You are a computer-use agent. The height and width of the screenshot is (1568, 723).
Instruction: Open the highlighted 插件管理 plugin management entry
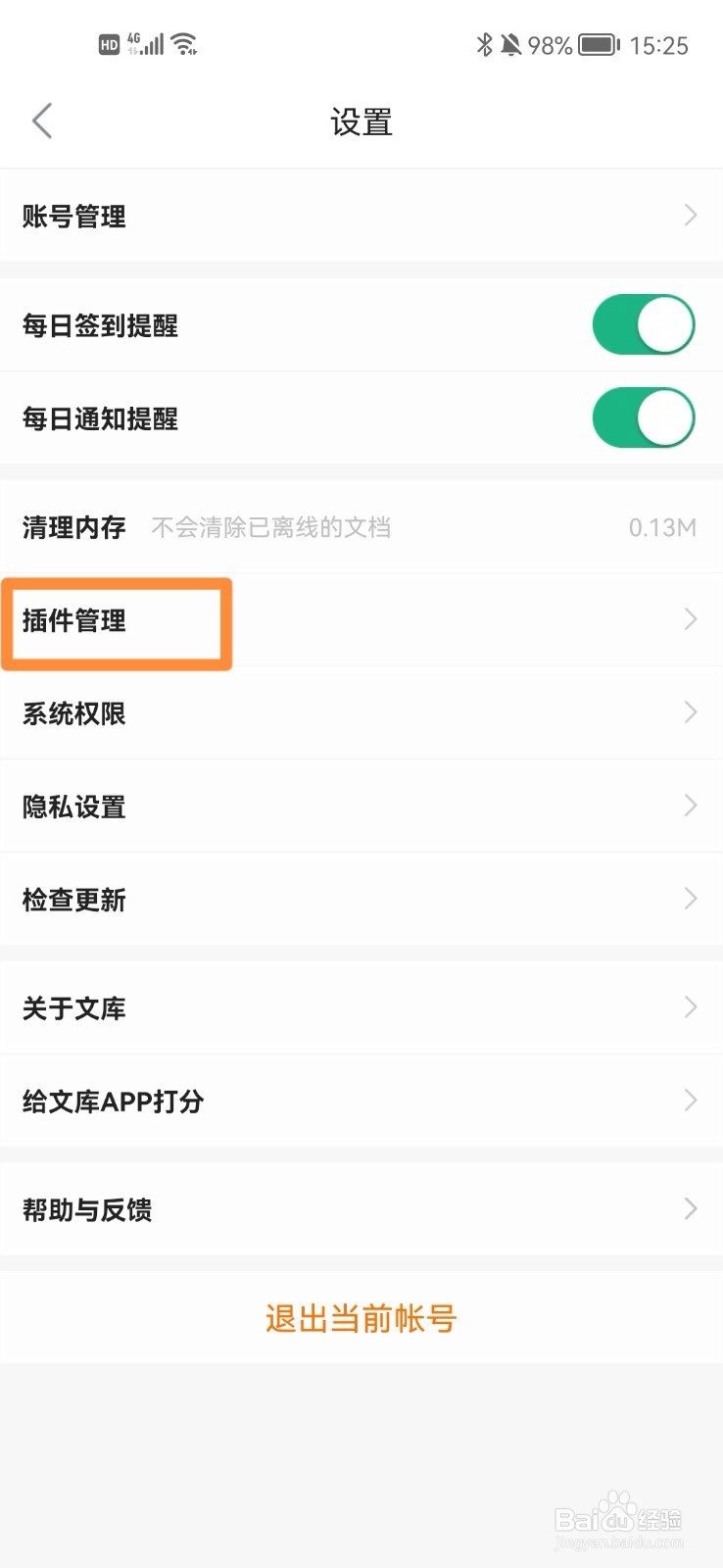pos(116,620)
